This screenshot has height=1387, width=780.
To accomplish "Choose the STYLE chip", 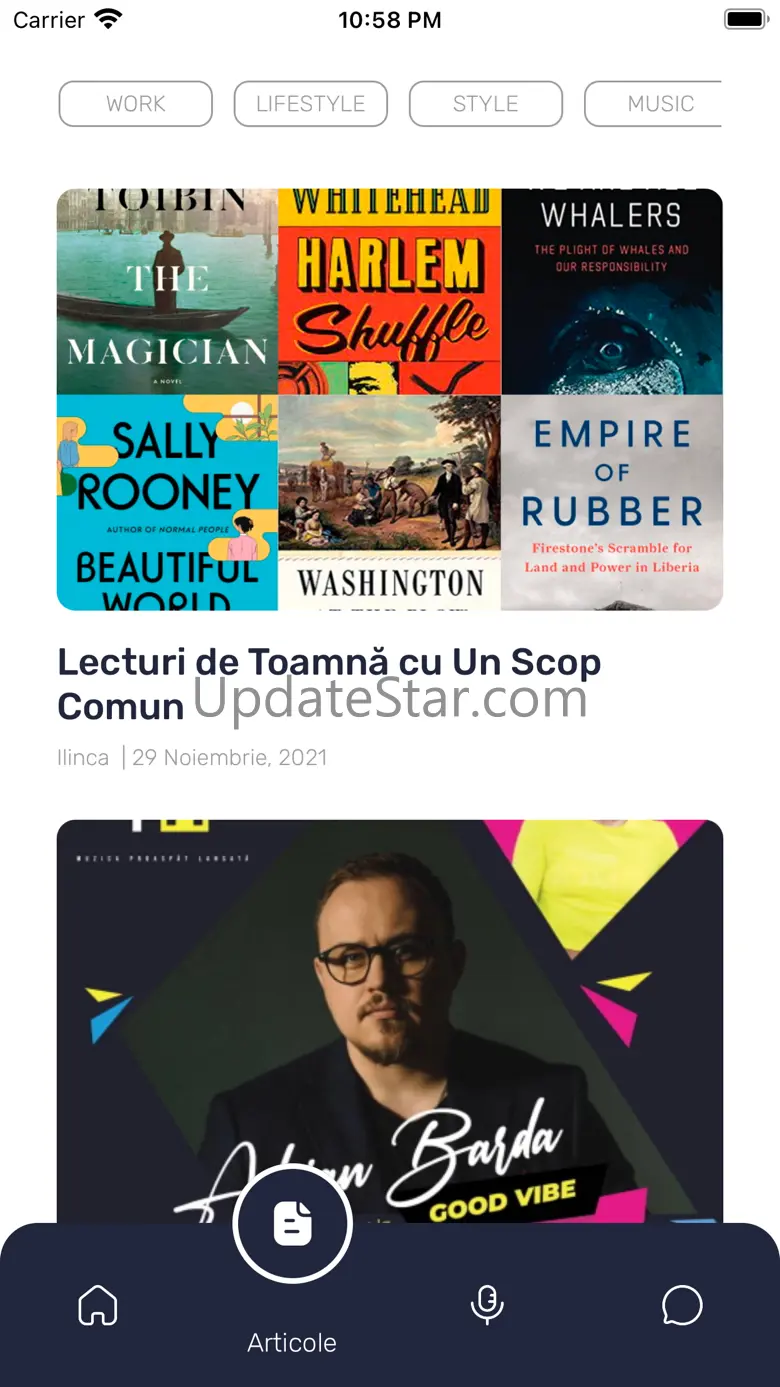I will 486,104.
